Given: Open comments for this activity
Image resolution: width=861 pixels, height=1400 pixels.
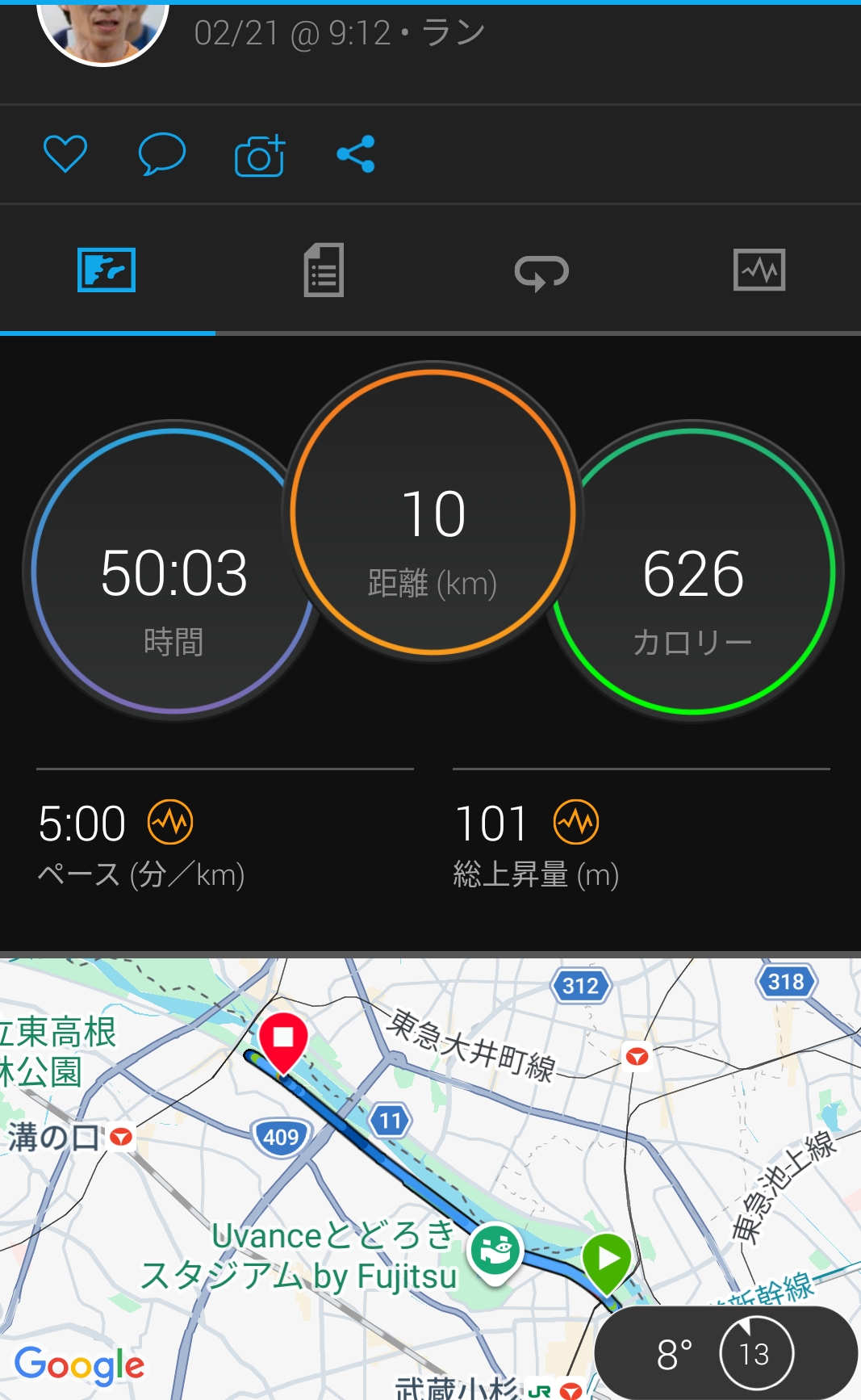Looking at the screenshot, I should [162, 153].
